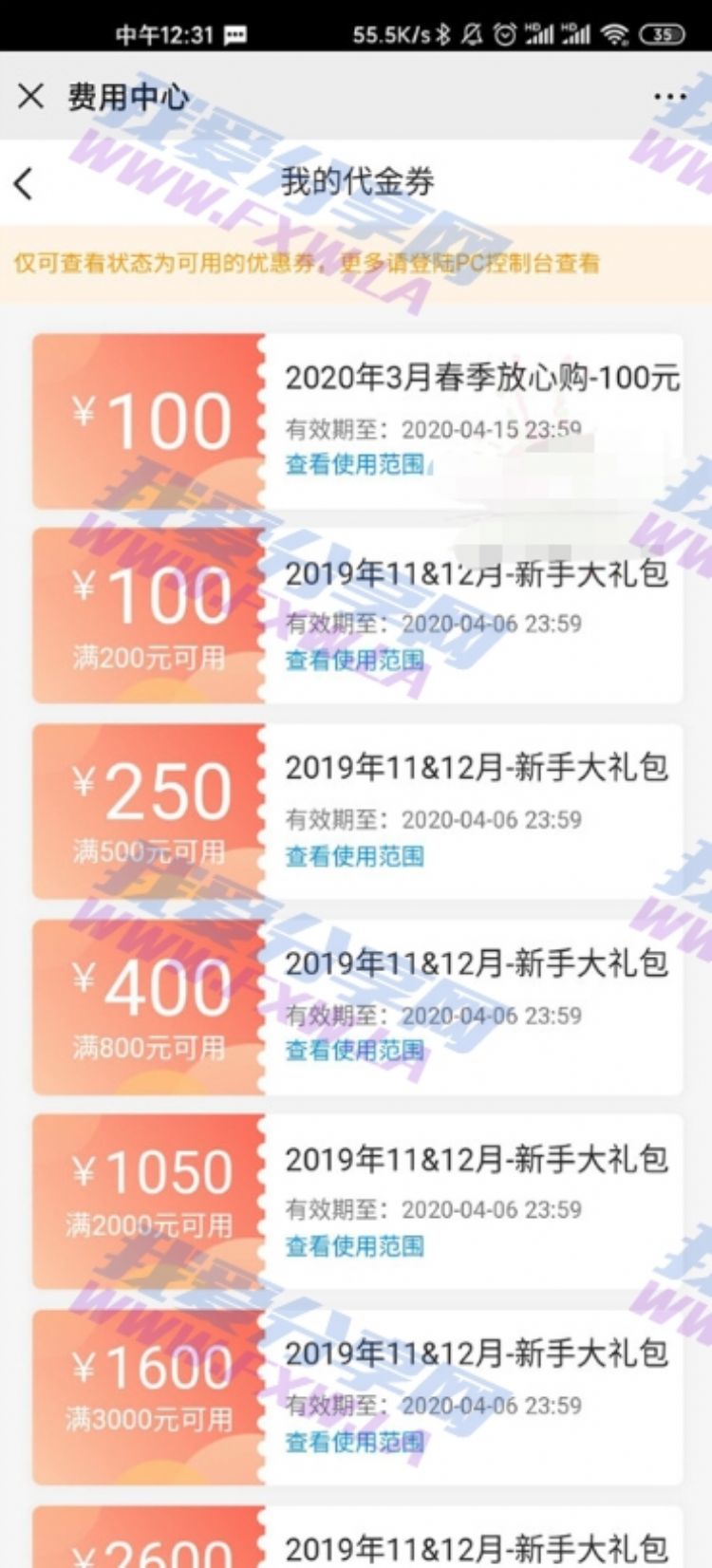Tap 查看使用范围 for the ¥400 coupon
This screenshot has width=712, height=1568.
355,1050
